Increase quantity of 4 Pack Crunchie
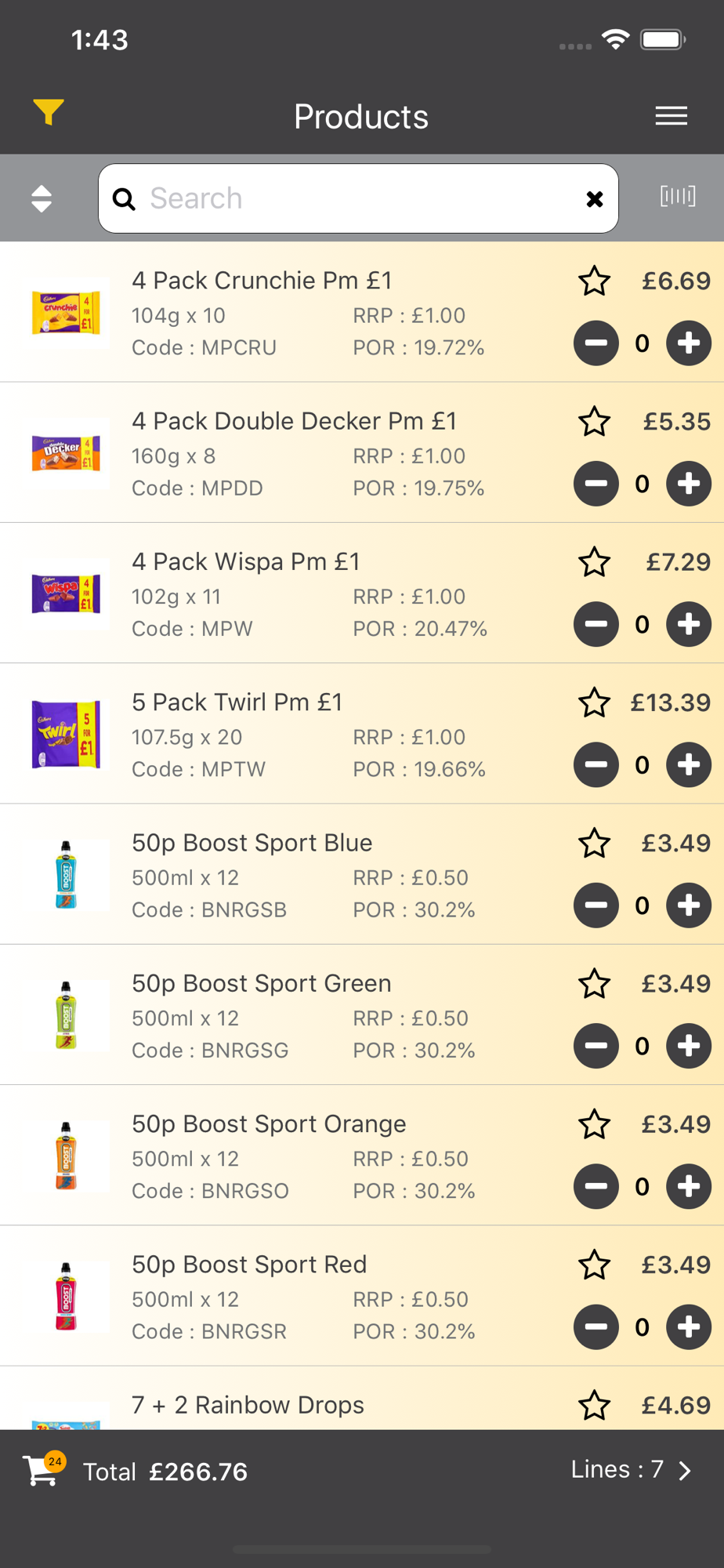724x1568 pixels. [x=689, y=343]
